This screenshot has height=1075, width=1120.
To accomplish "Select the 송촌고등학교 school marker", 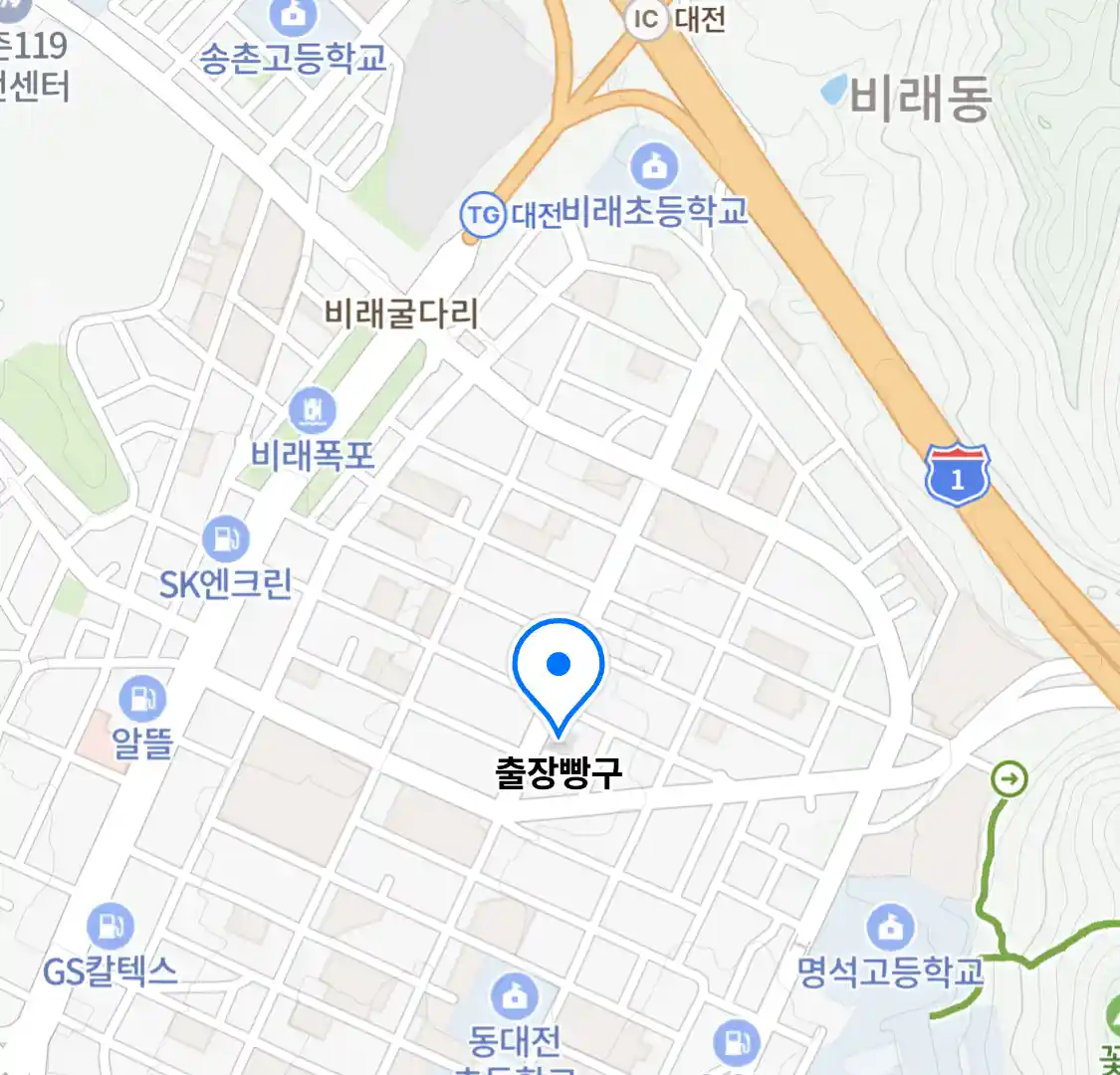I will coord(292,15).
